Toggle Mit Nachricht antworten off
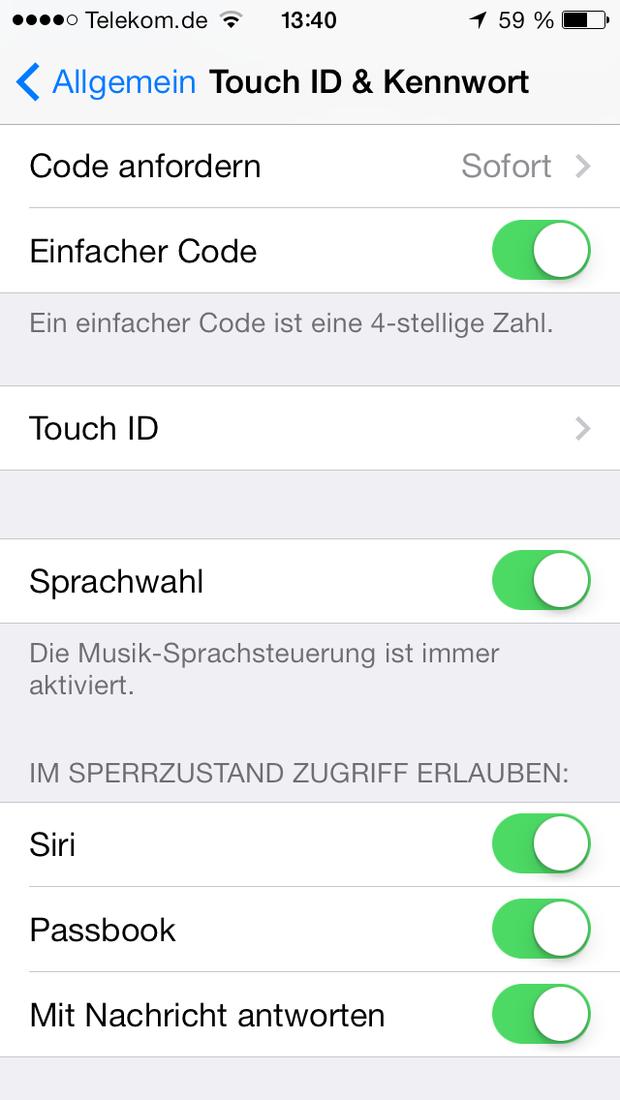This screenshot has height=1100, width=620. tap(541, 1014)
